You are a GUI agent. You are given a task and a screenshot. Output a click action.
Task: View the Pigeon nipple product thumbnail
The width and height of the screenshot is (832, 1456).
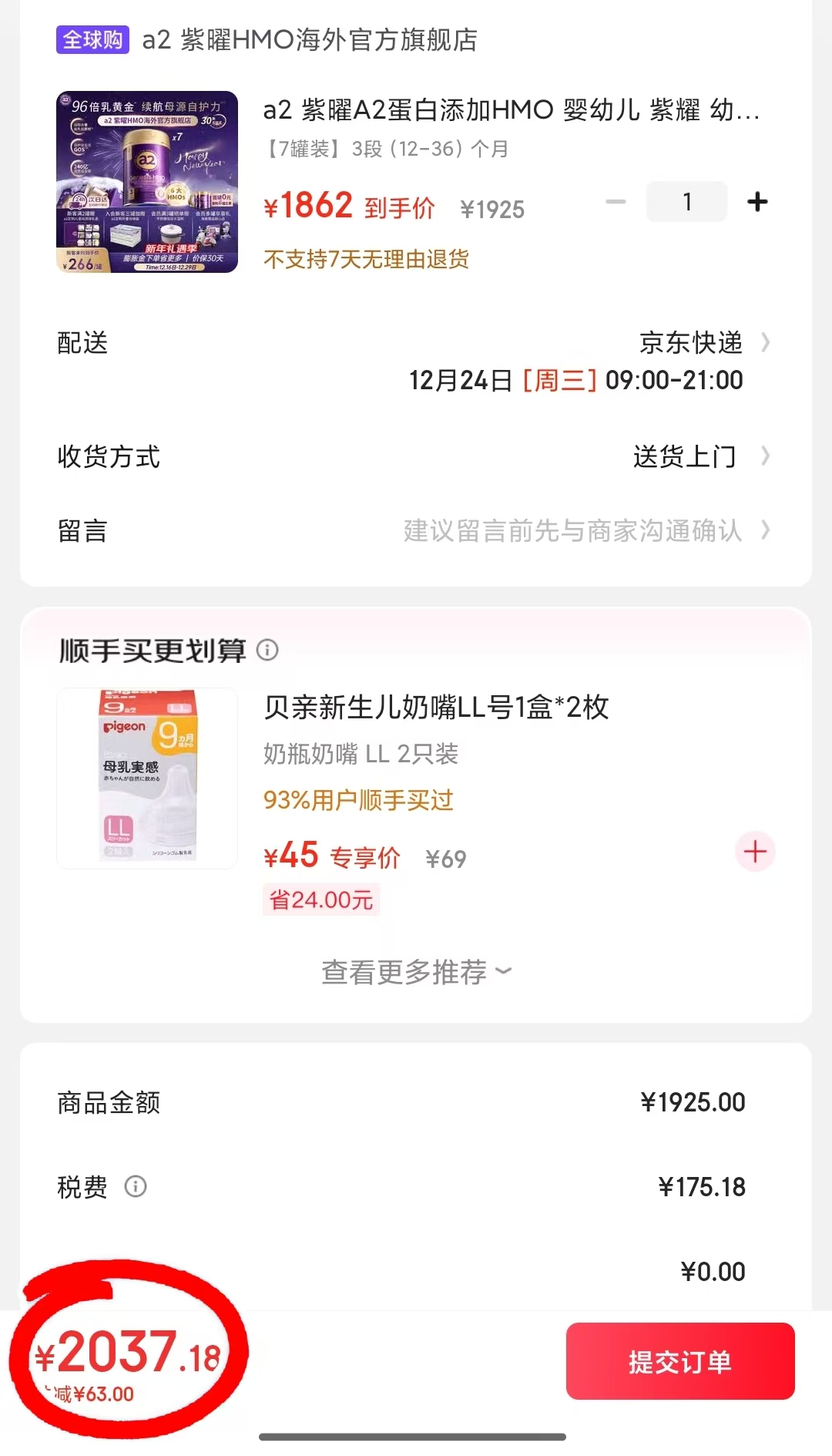[146, 776]
